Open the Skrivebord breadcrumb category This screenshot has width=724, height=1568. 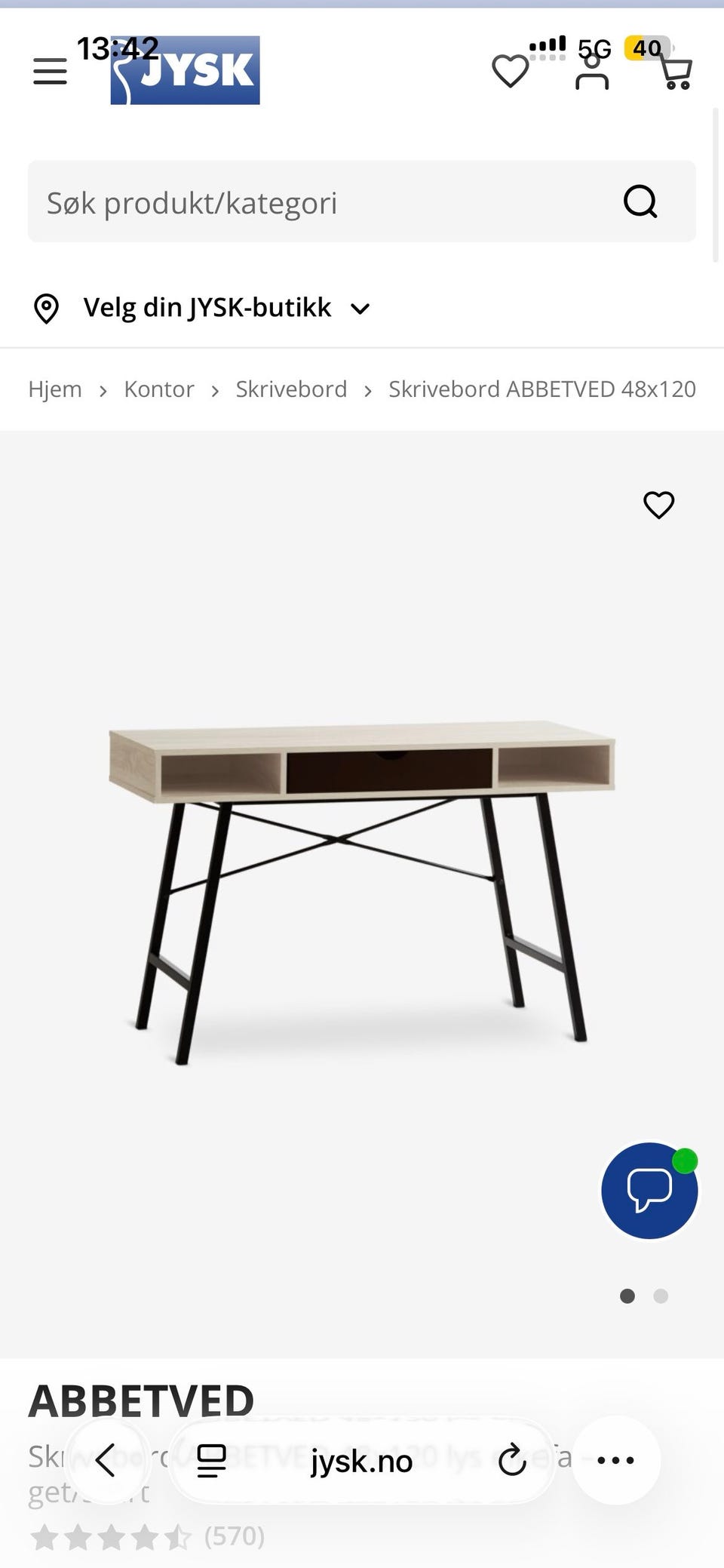[291, 389]
